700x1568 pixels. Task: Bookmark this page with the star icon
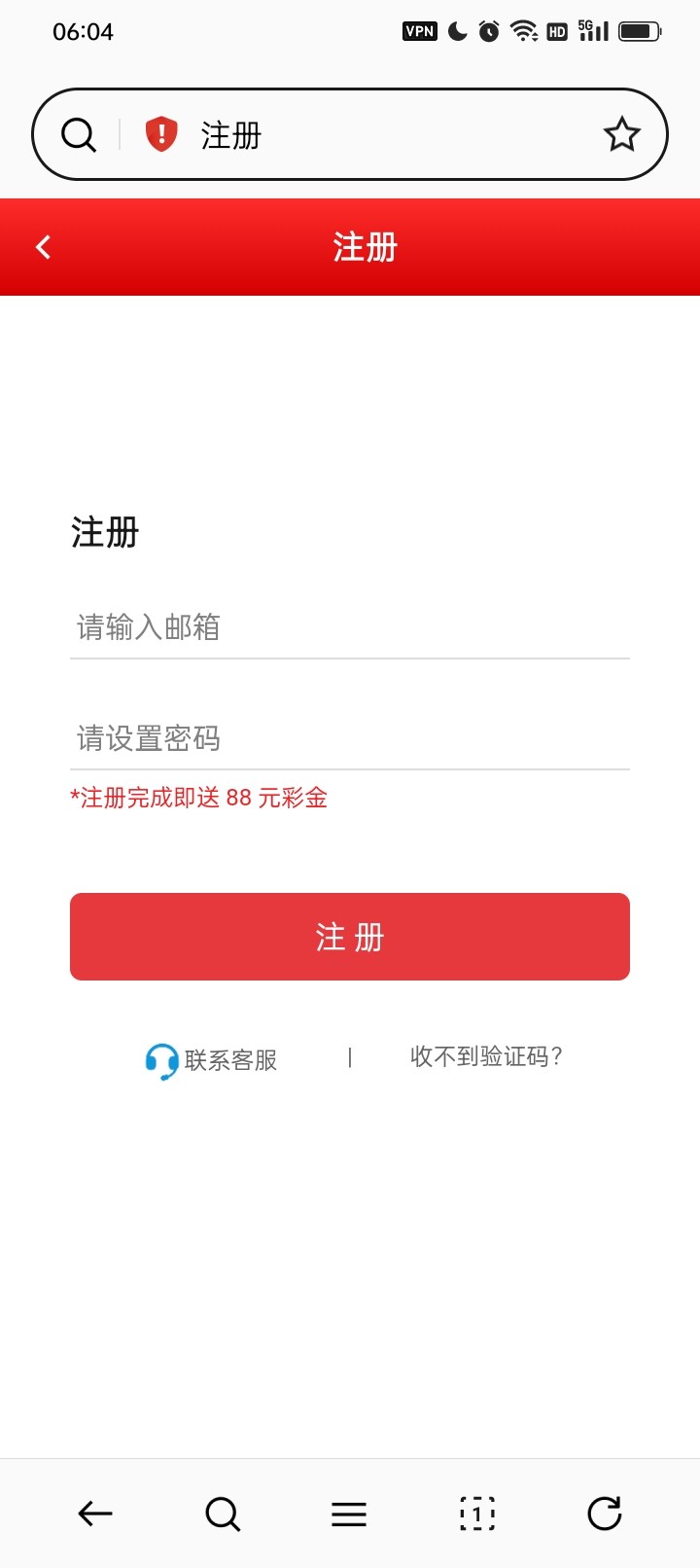click(621, 134)
